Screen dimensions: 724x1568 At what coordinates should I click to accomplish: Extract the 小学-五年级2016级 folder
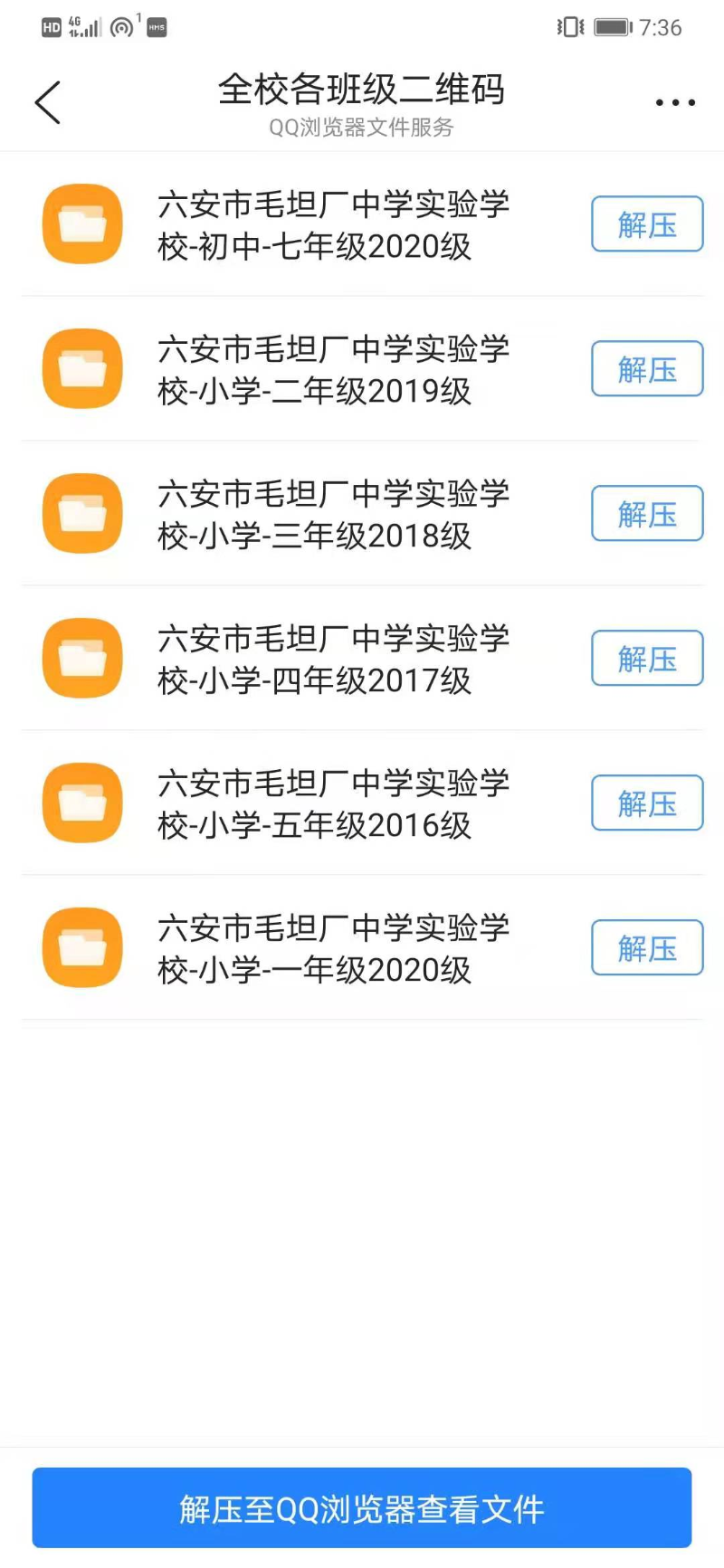tap(647, 803)
